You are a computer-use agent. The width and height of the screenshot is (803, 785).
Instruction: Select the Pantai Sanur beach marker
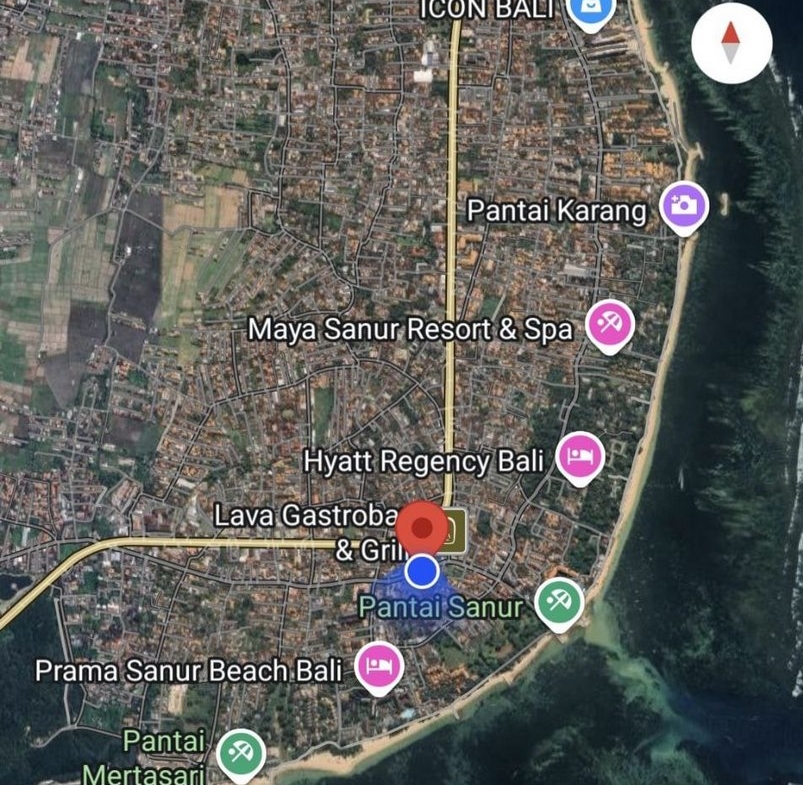(559, 601)
